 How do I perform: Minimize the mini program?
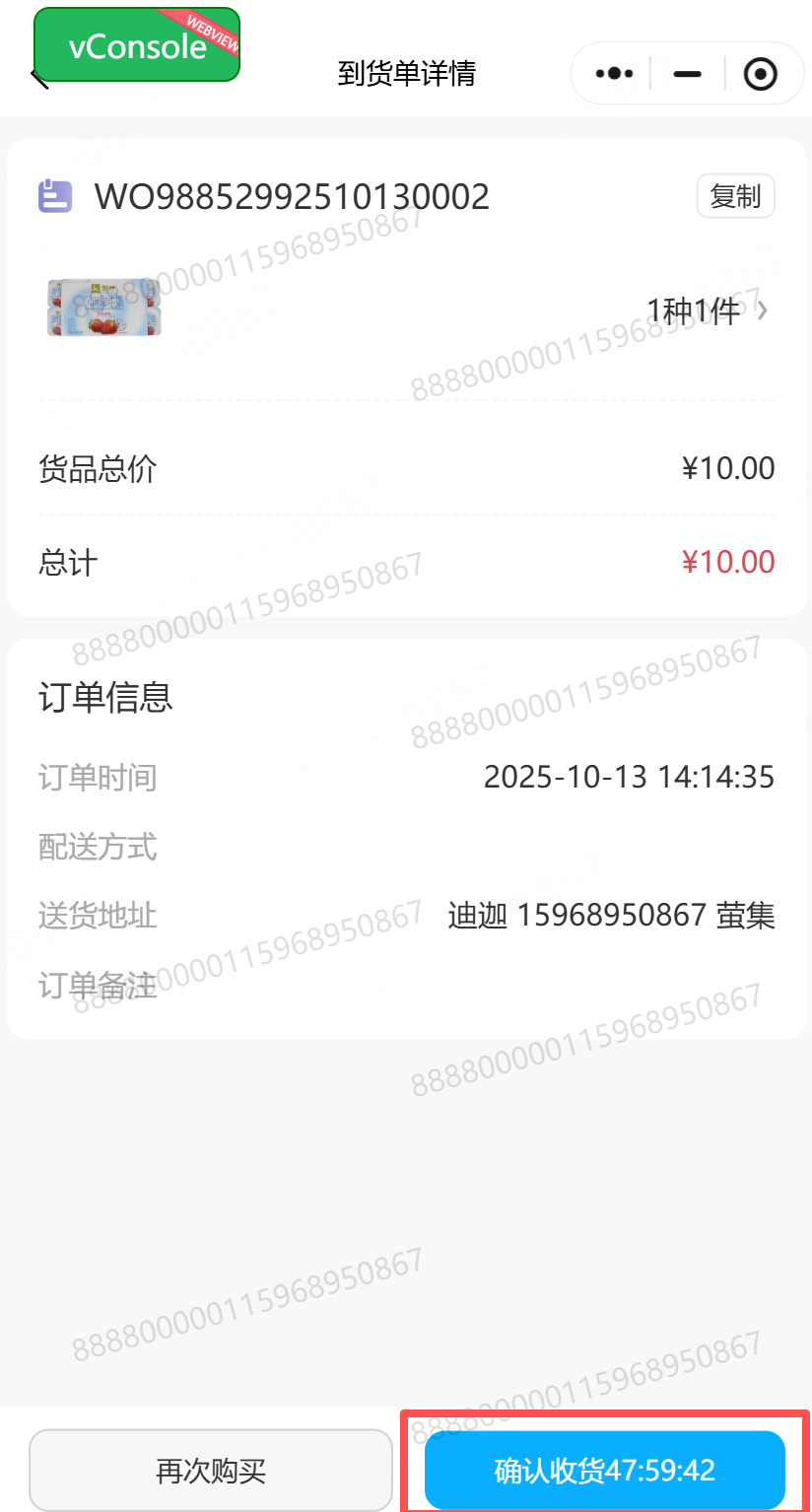tap(687, 73)
